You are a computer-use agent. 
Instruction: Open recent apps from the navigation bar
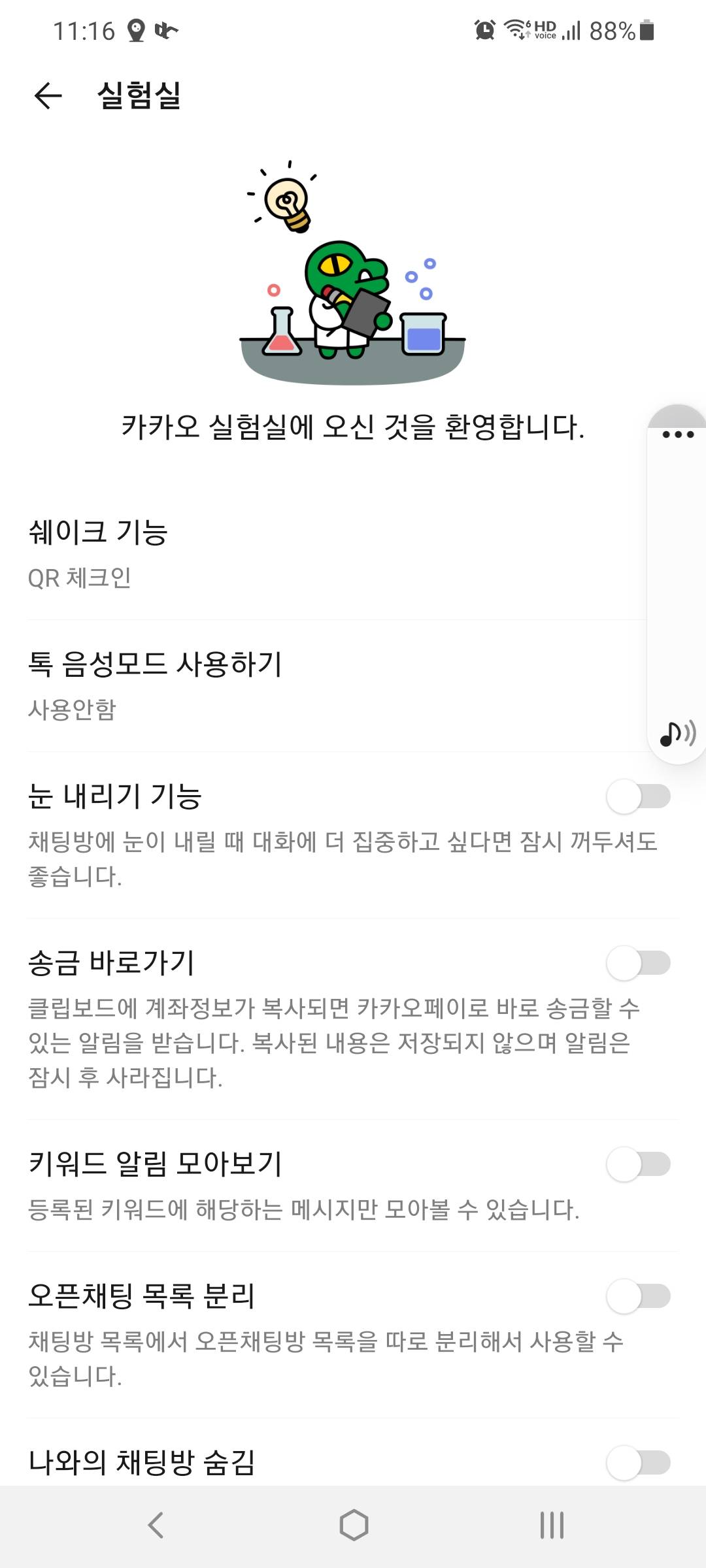(552, 1526)
